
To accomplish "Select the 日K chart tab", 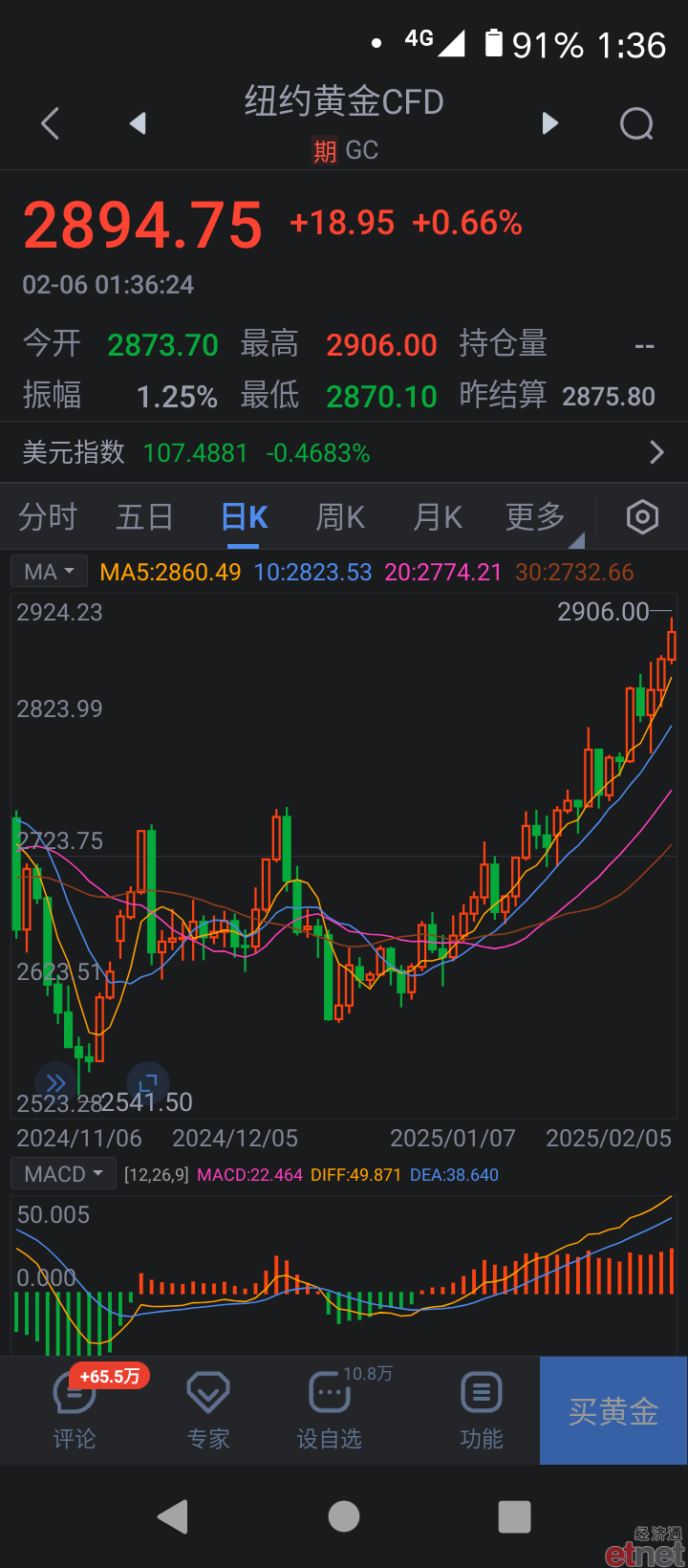I will click(244, 517).
